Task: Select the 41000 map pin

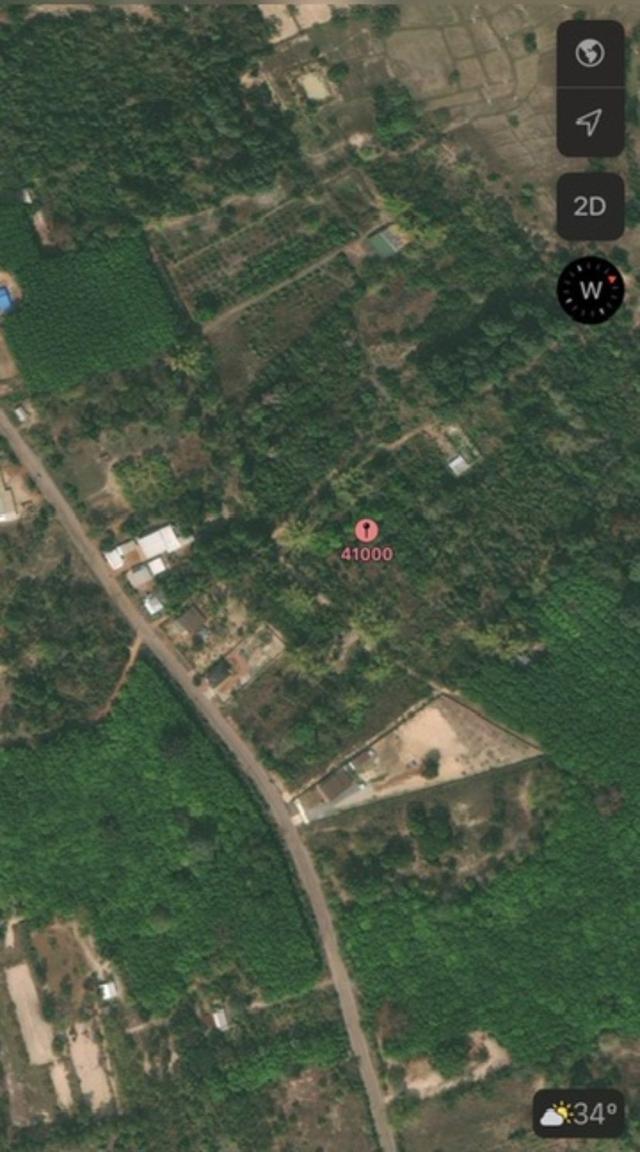Action: [367, 531]
